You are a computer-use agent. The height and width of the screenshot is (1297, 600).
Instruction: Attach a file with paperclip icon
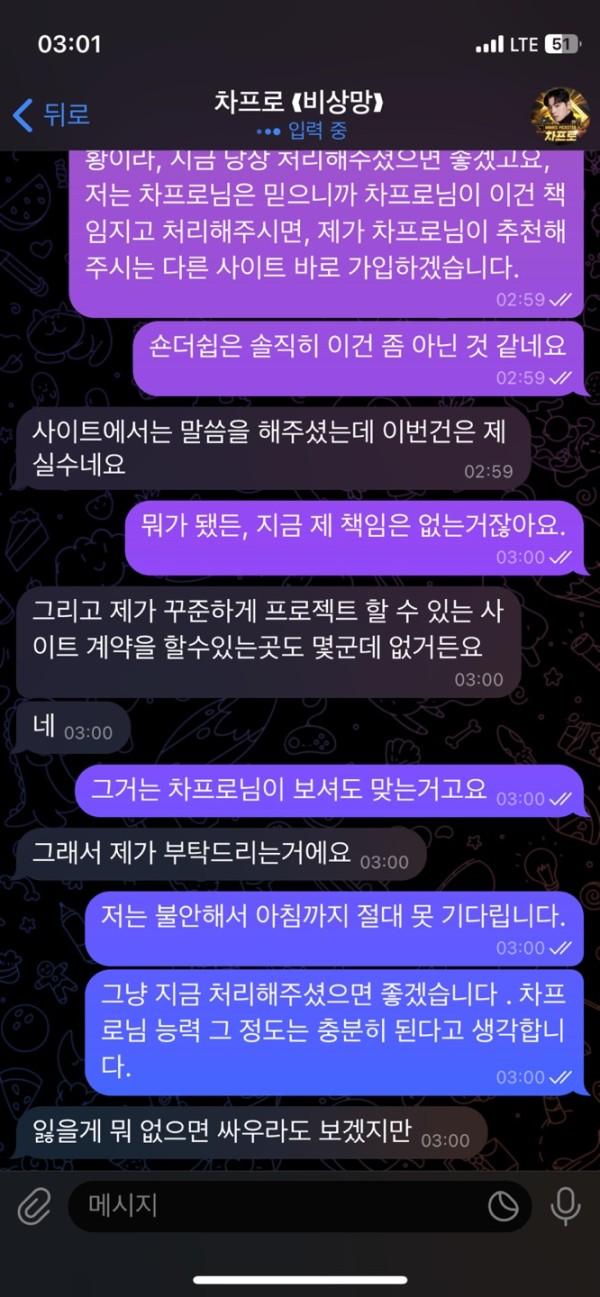34,1205
